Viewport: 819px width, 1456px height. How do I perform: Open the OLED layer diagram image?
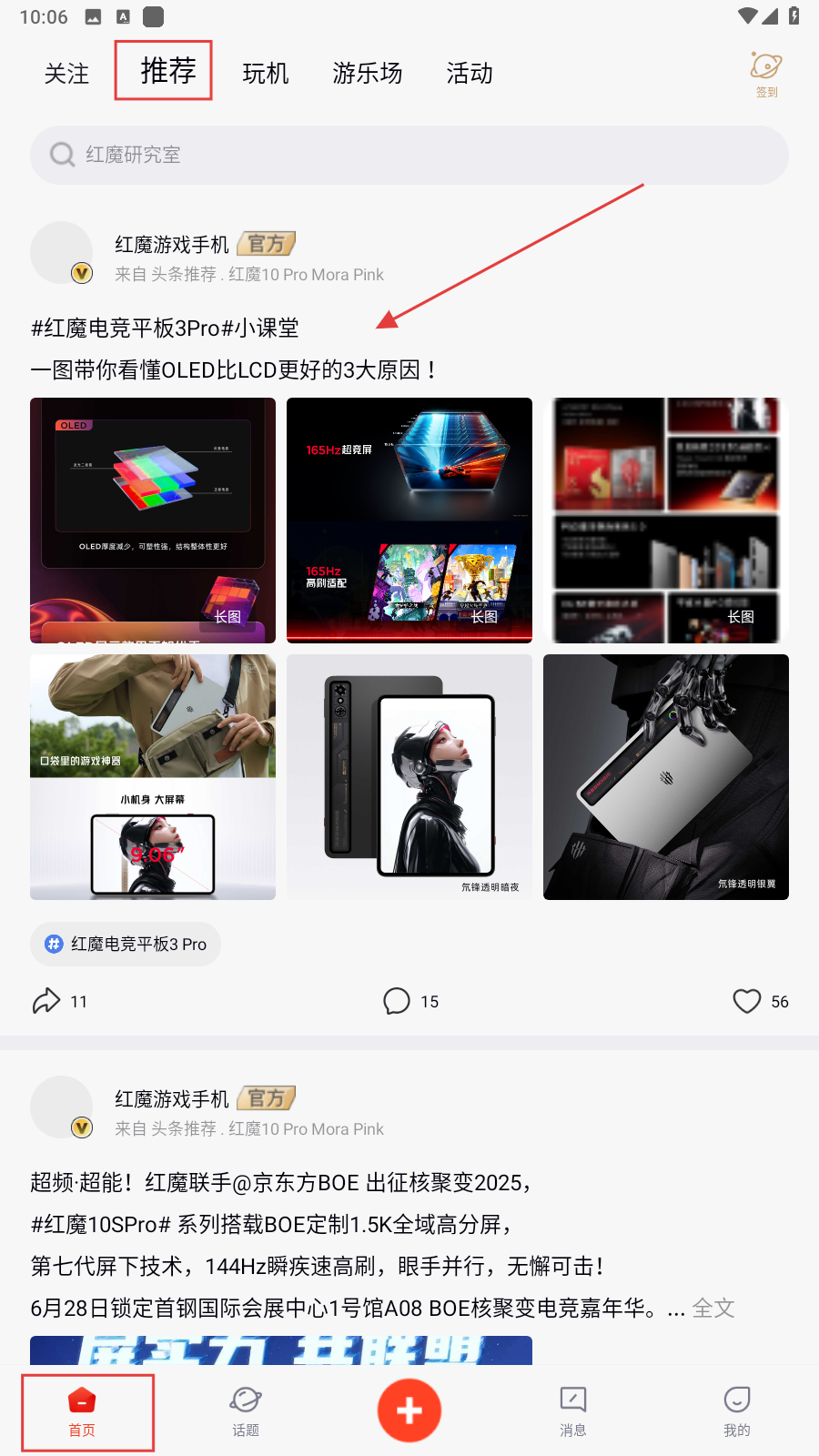pos(153,520)
